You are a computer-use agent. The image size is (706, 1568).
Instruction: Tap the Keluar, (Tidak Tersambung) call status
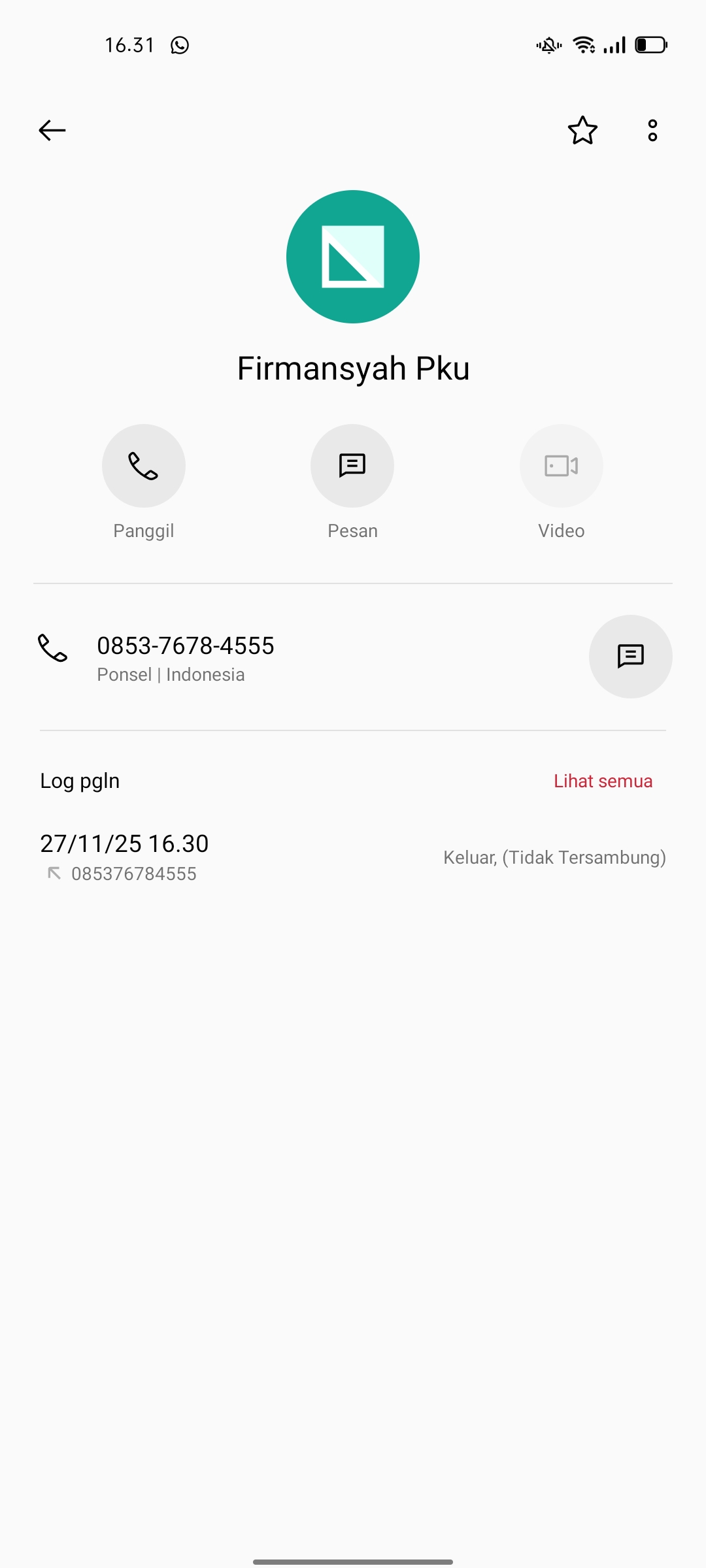[x=554, y=857]
